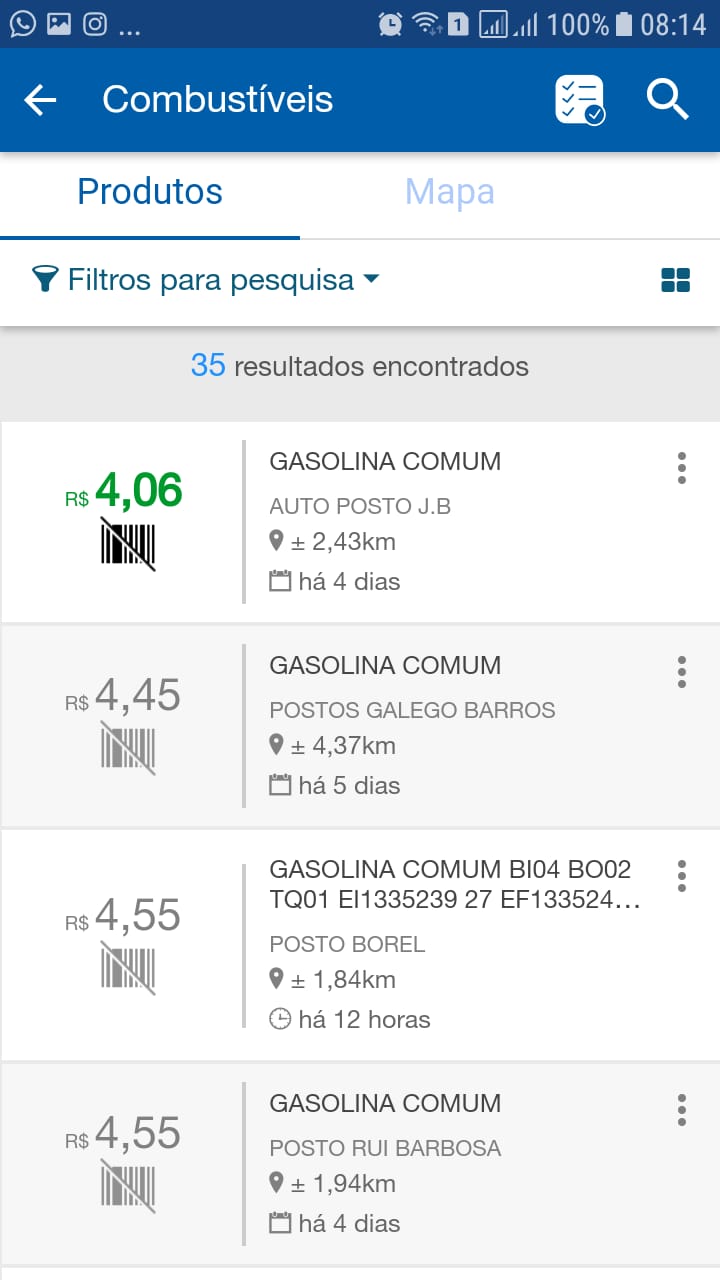This screenshot has width=720, height=1280.
Task: Switch to the Mapa tab
Action: (x=450, y=191)
